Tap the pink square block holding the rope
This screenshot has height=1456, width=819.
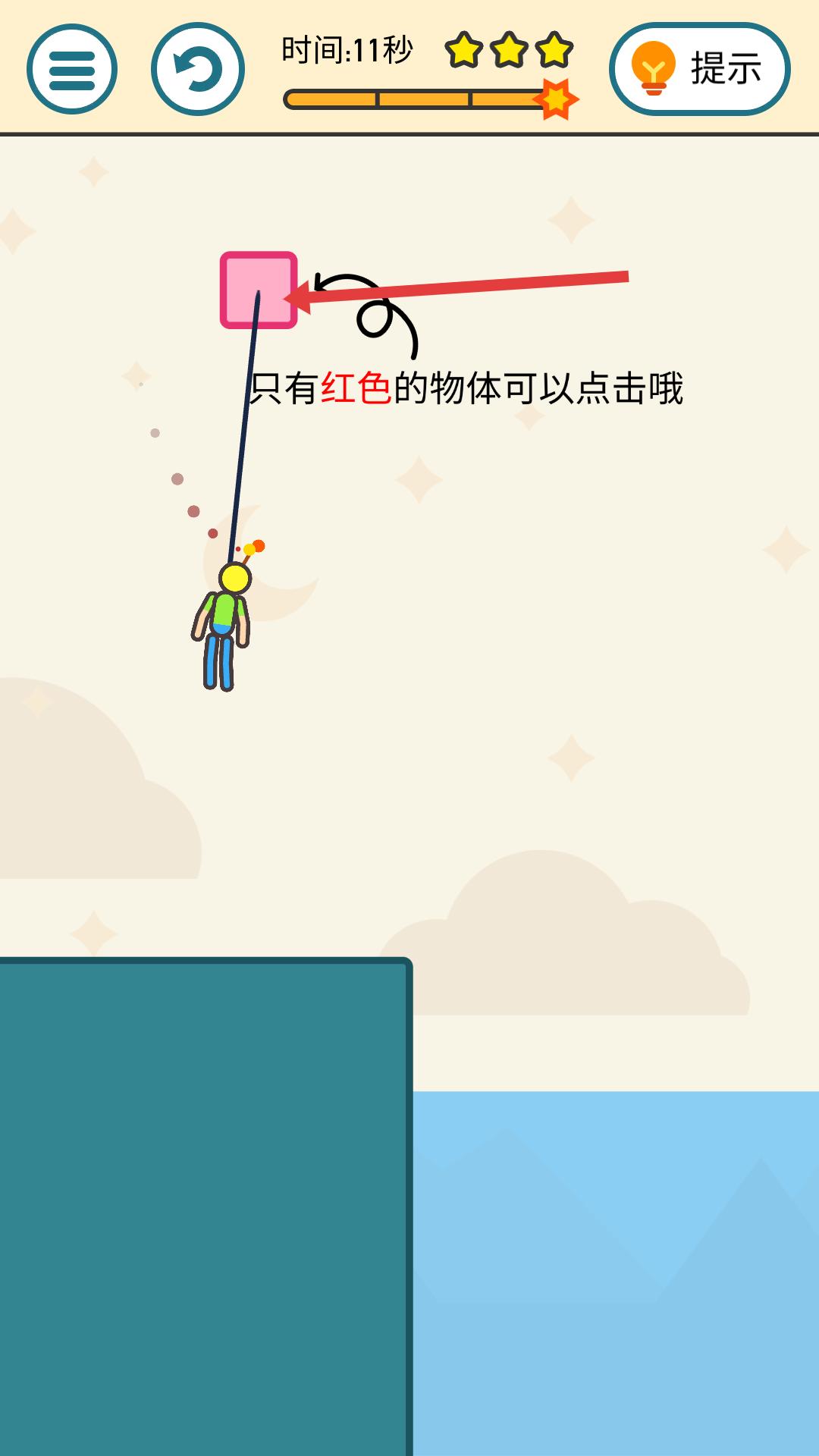tap(259, 290)
